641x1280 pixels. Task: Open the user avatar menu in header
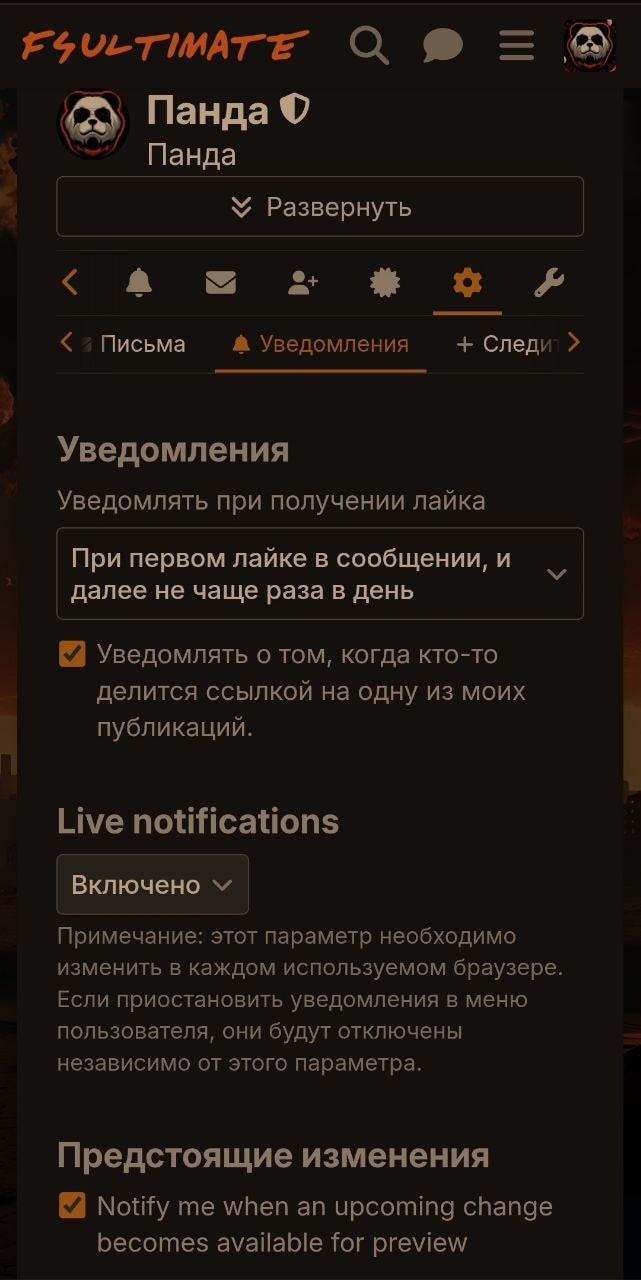(x=590, y=46)
